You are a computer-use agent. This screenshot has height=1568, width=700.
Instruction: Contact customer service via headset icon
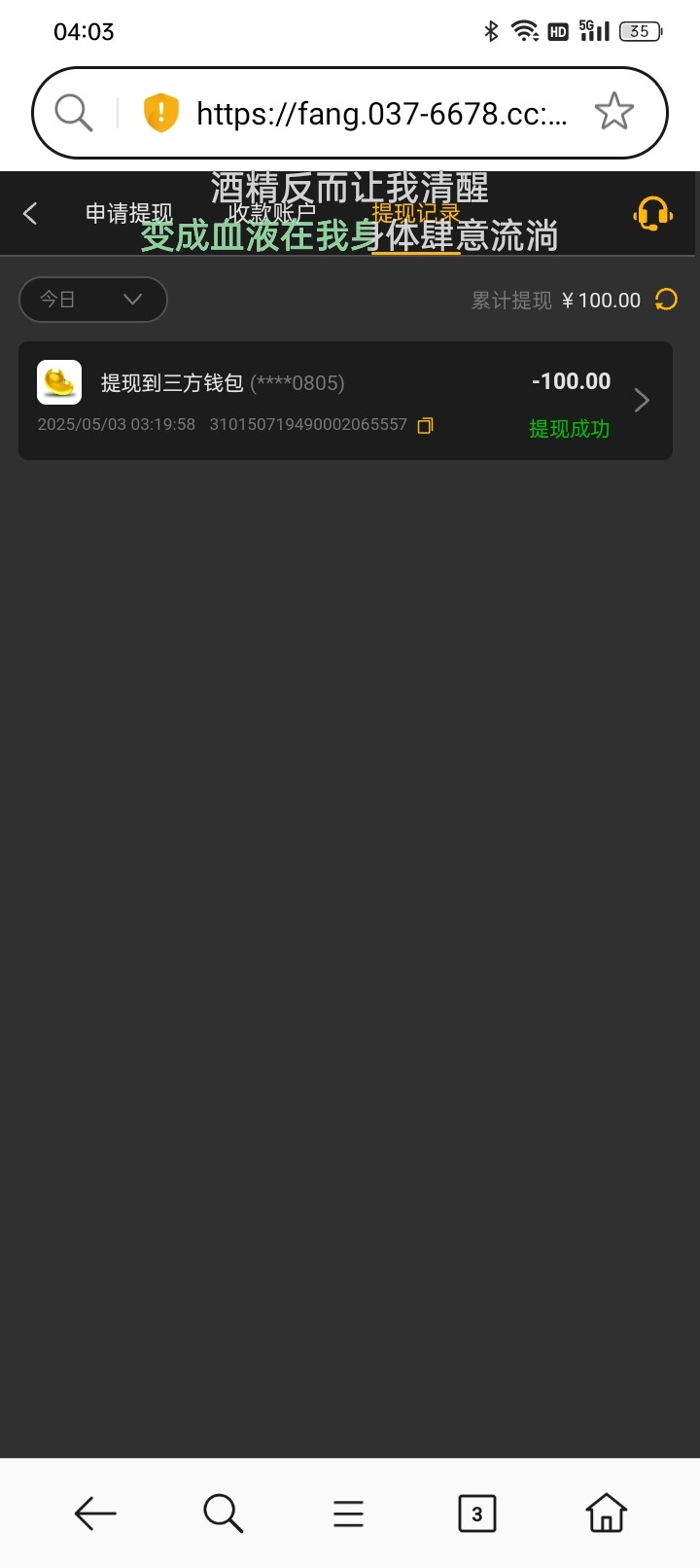point(652,214)
